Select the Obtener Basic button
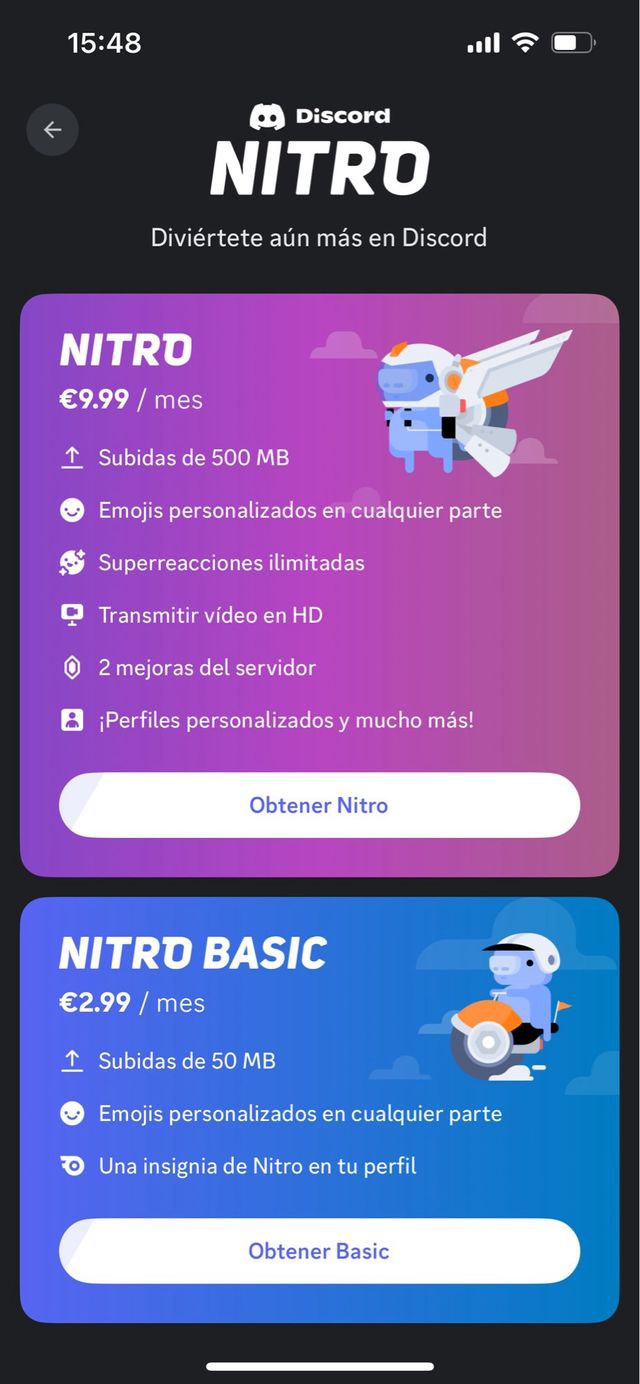Viewport: 640px width, 1384px height. click(319, 1251)
